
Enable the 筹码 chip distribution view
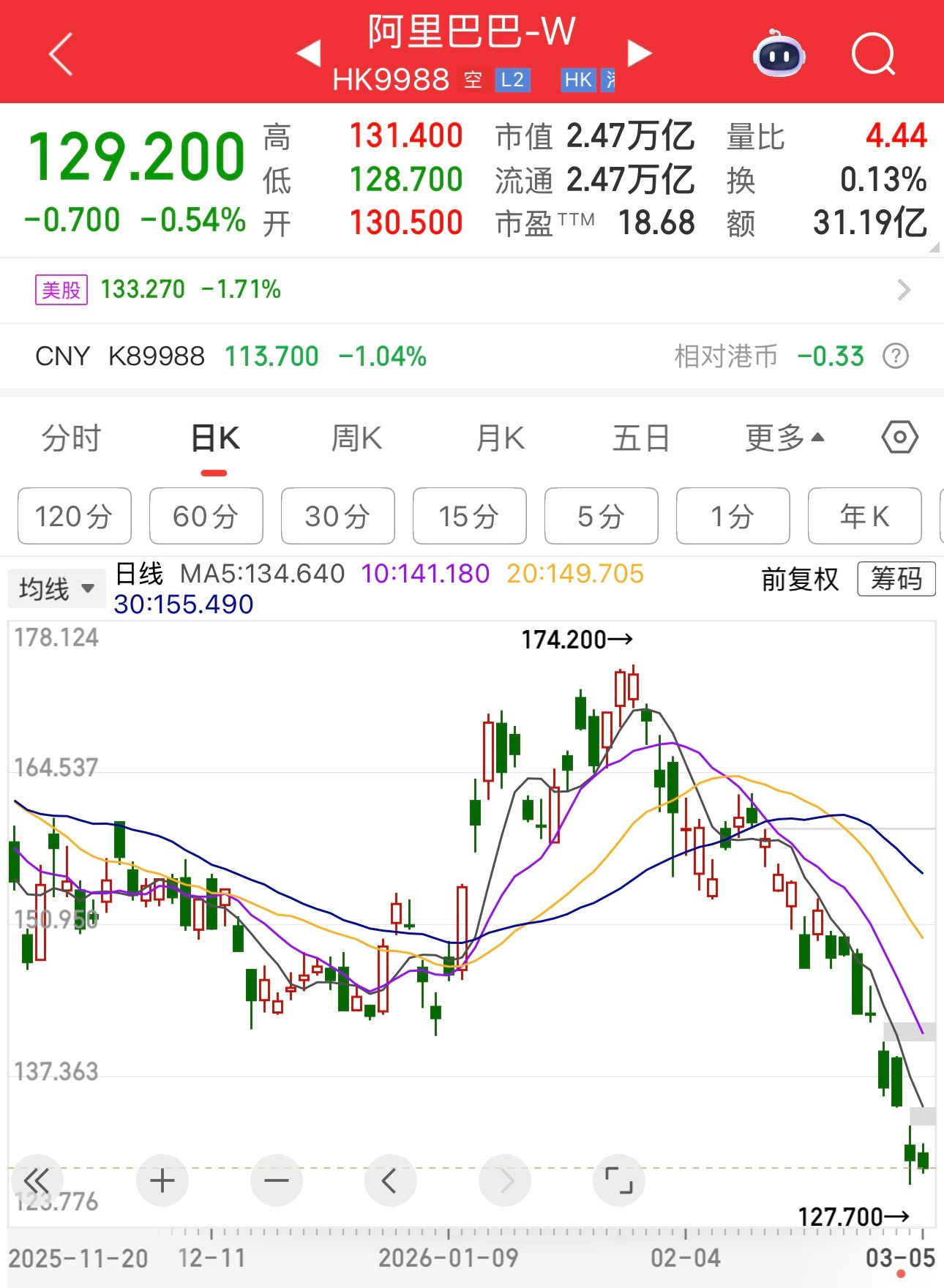(896, 579)
